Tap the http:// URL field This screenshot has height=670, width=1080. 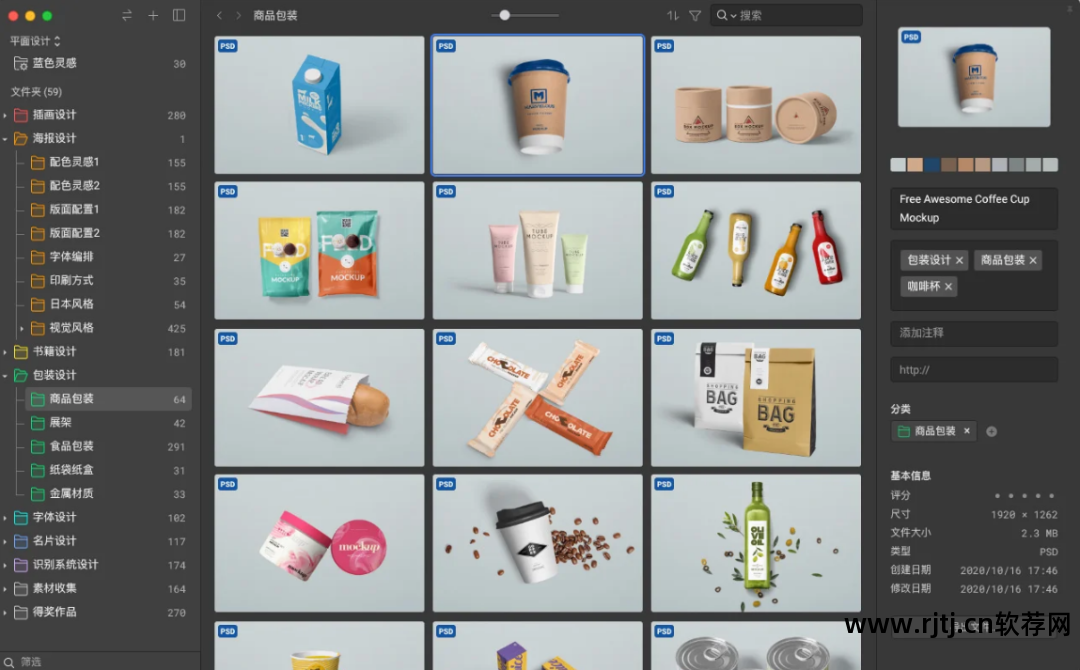973,369
